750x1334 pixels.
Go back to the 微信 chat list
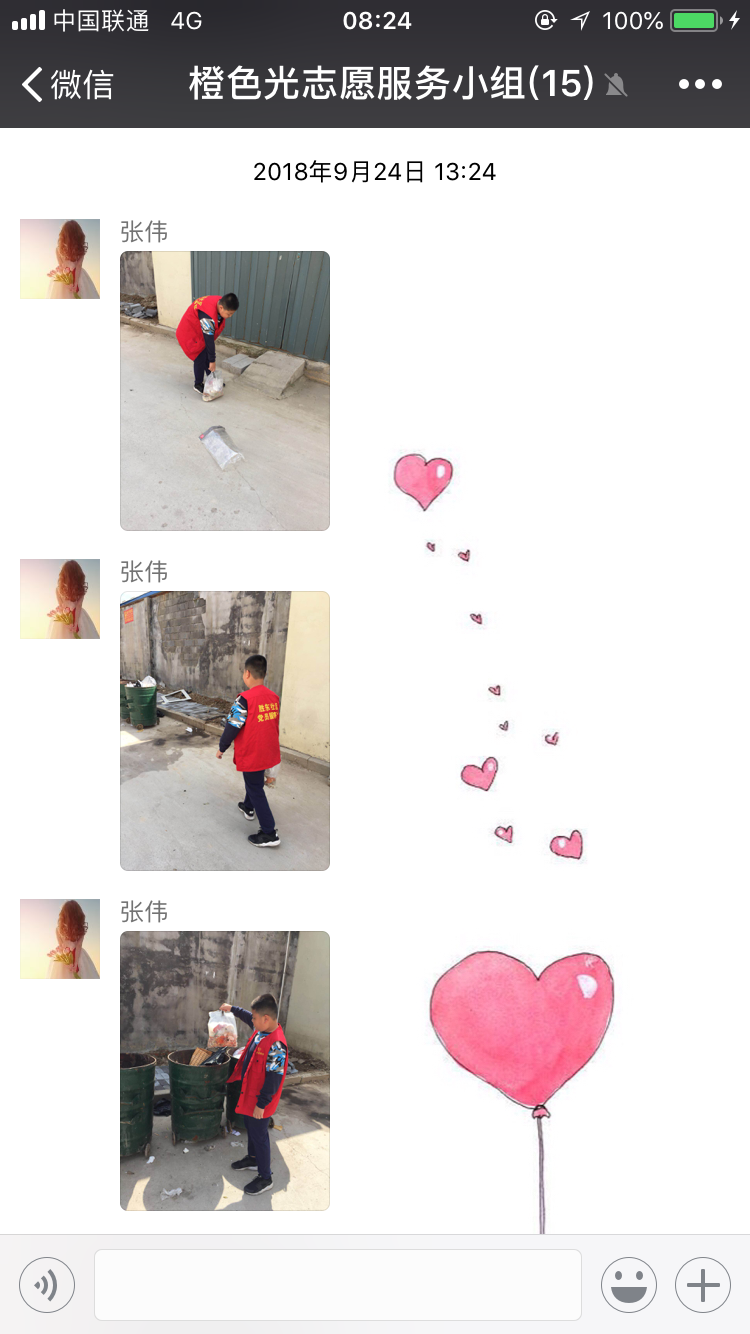pos(67,84)
